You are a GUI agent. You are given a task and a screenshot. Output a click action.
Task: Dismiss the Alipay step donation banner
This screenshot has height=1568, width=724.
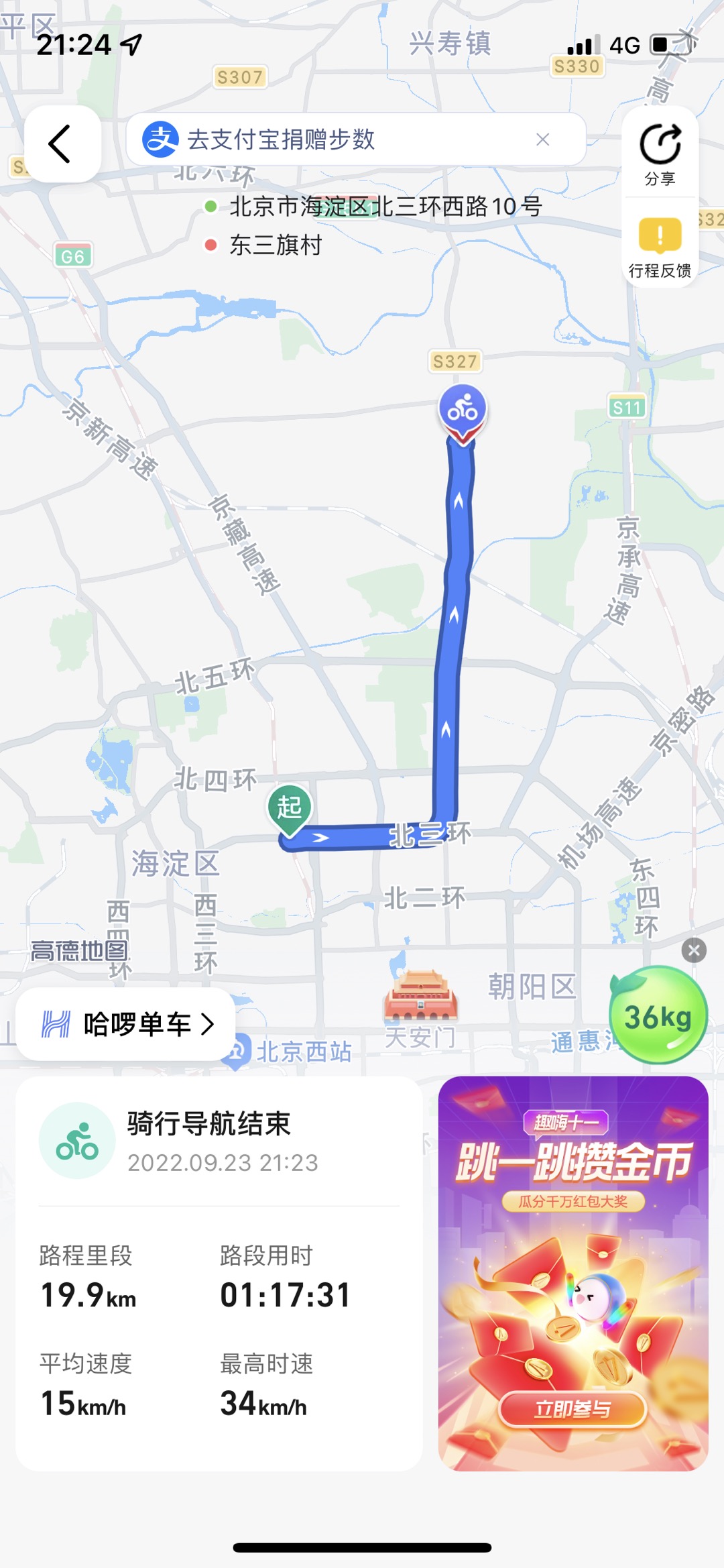pos(543,139)
